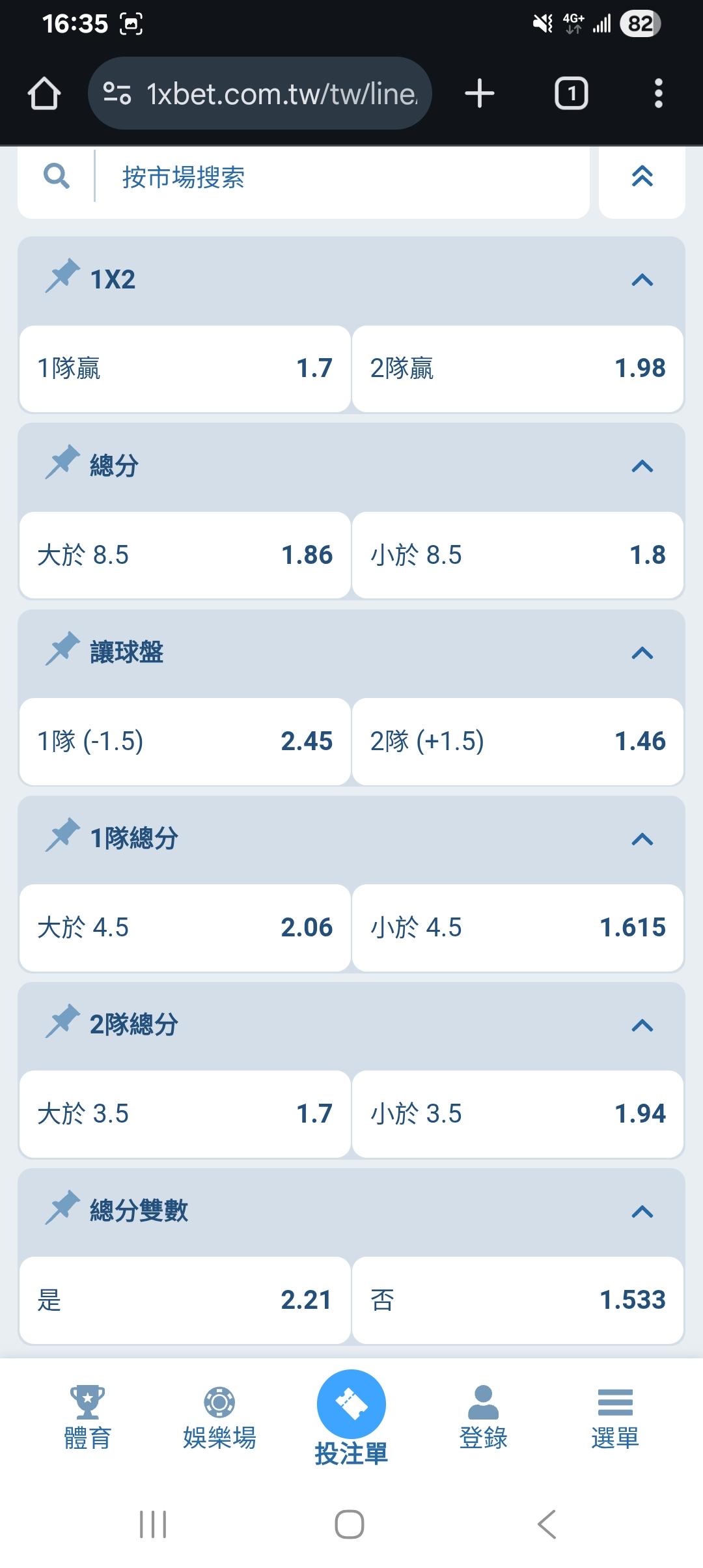Open a new browser tab with plus icon
Screen dimensions: 703x1568
pos(480,93)
